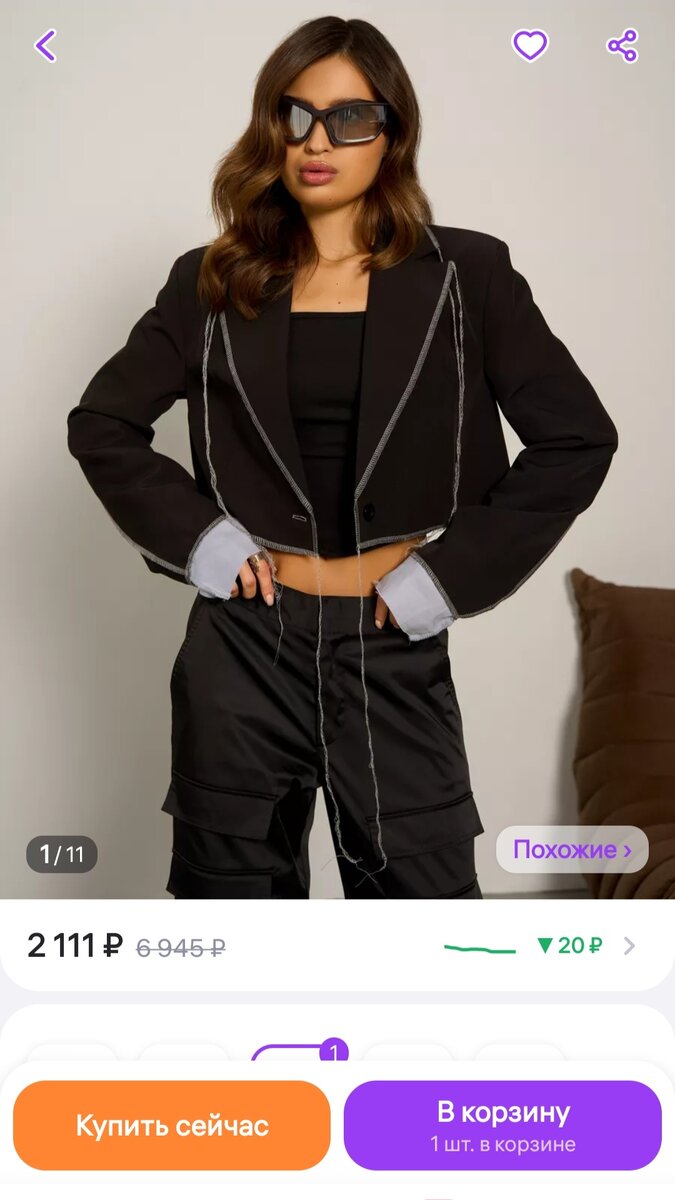
Task: Open the price history chevron
Action: 629,945
